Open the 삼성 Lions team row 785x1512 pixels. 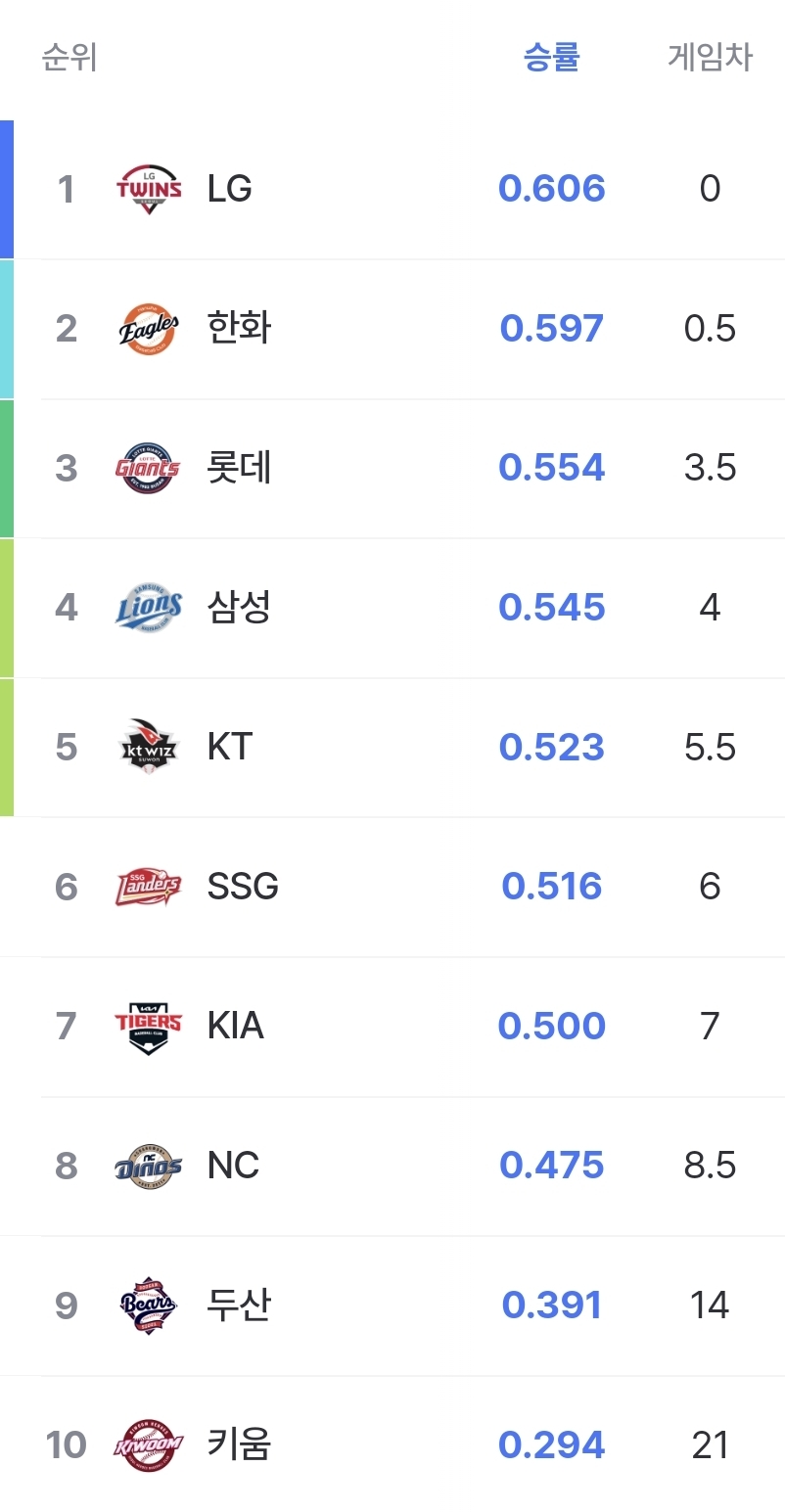tap(392, 608)
